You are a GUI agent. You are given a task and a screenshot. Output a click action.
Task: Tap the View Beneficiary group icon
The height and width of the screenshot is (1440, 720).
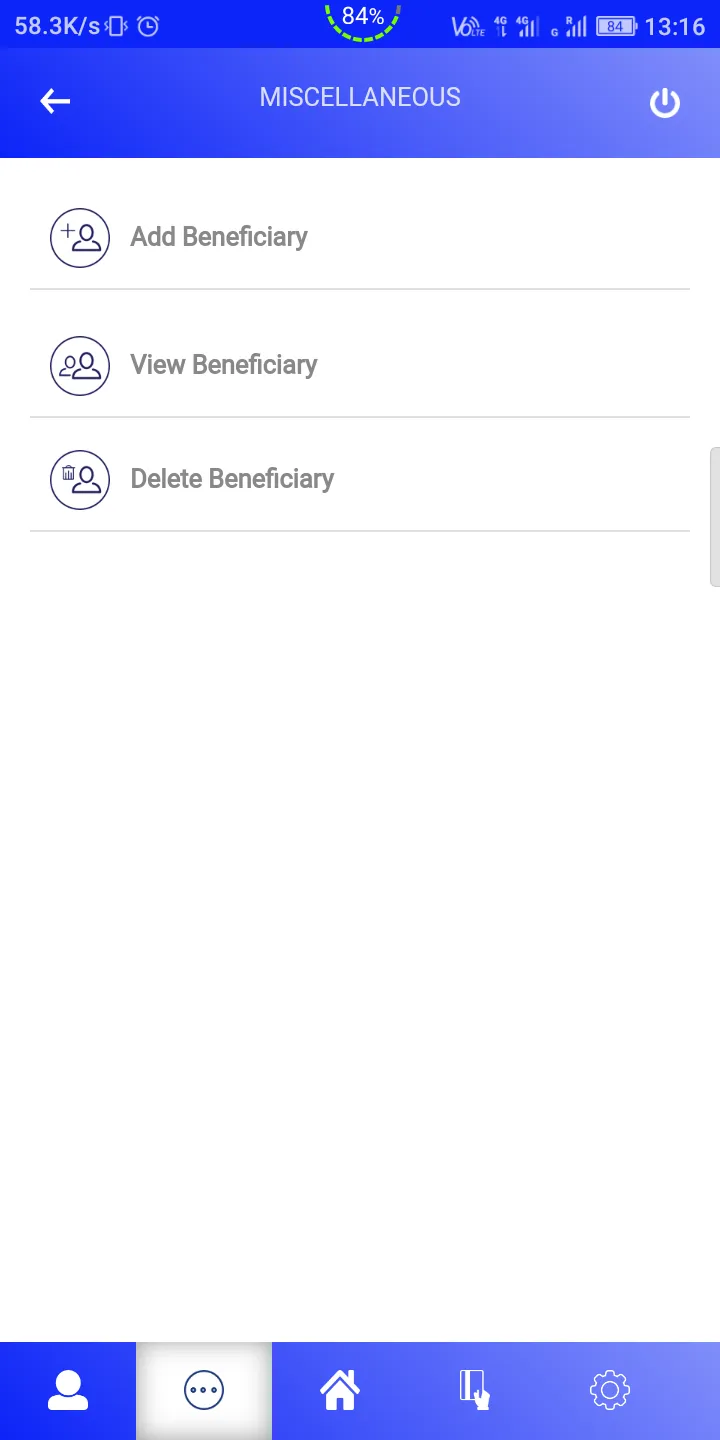[80, 366]
